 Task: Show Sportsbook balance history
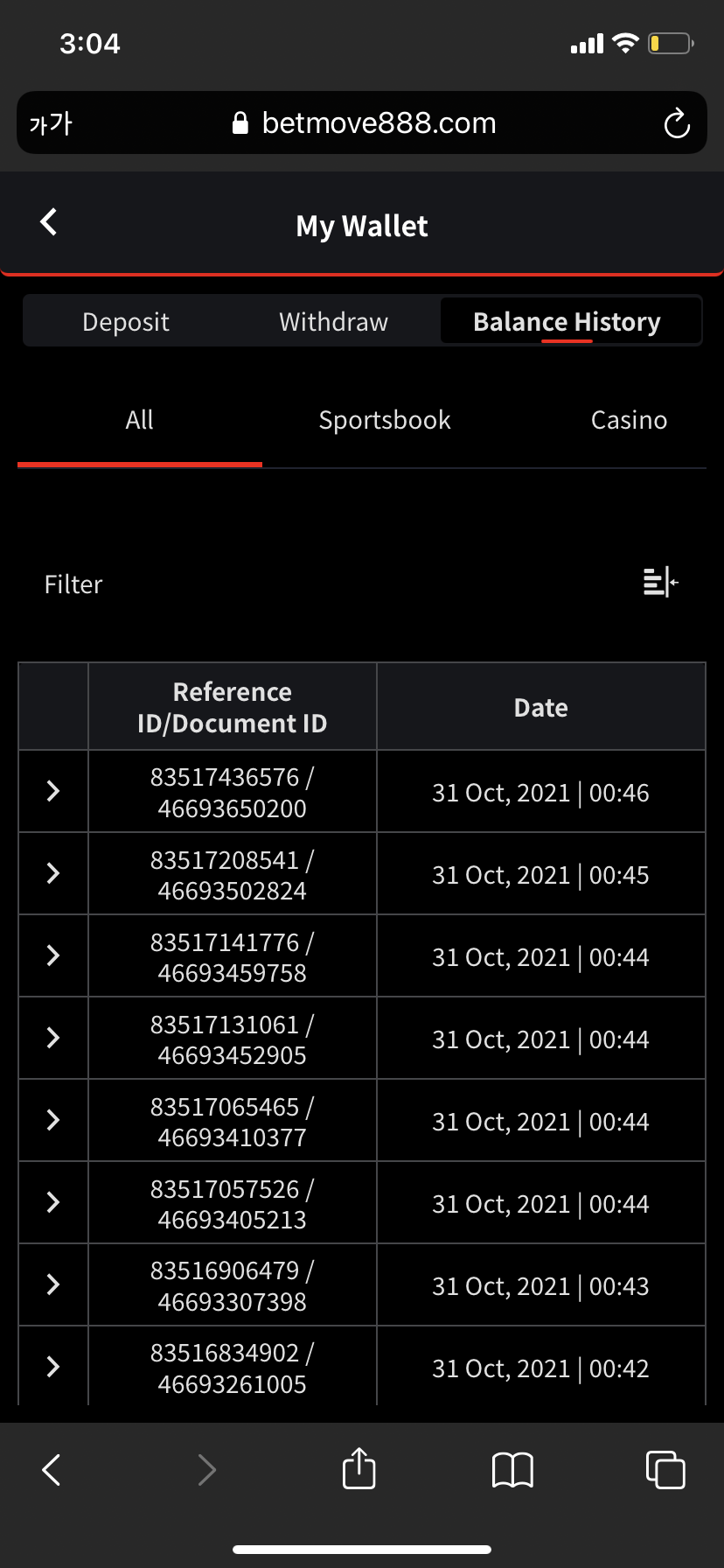point(385,420)
